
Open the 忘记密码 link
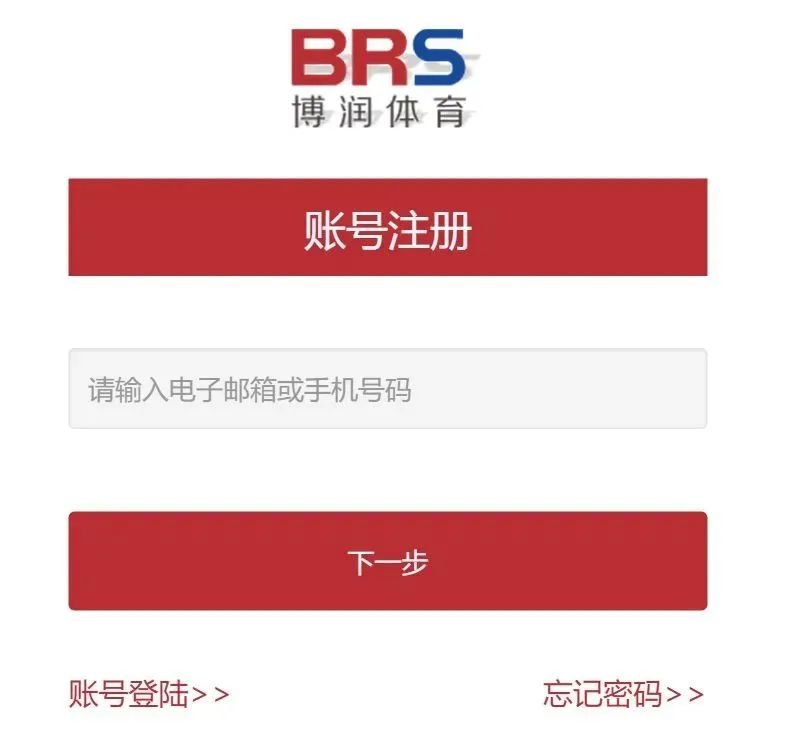click(x=623, y=694)
